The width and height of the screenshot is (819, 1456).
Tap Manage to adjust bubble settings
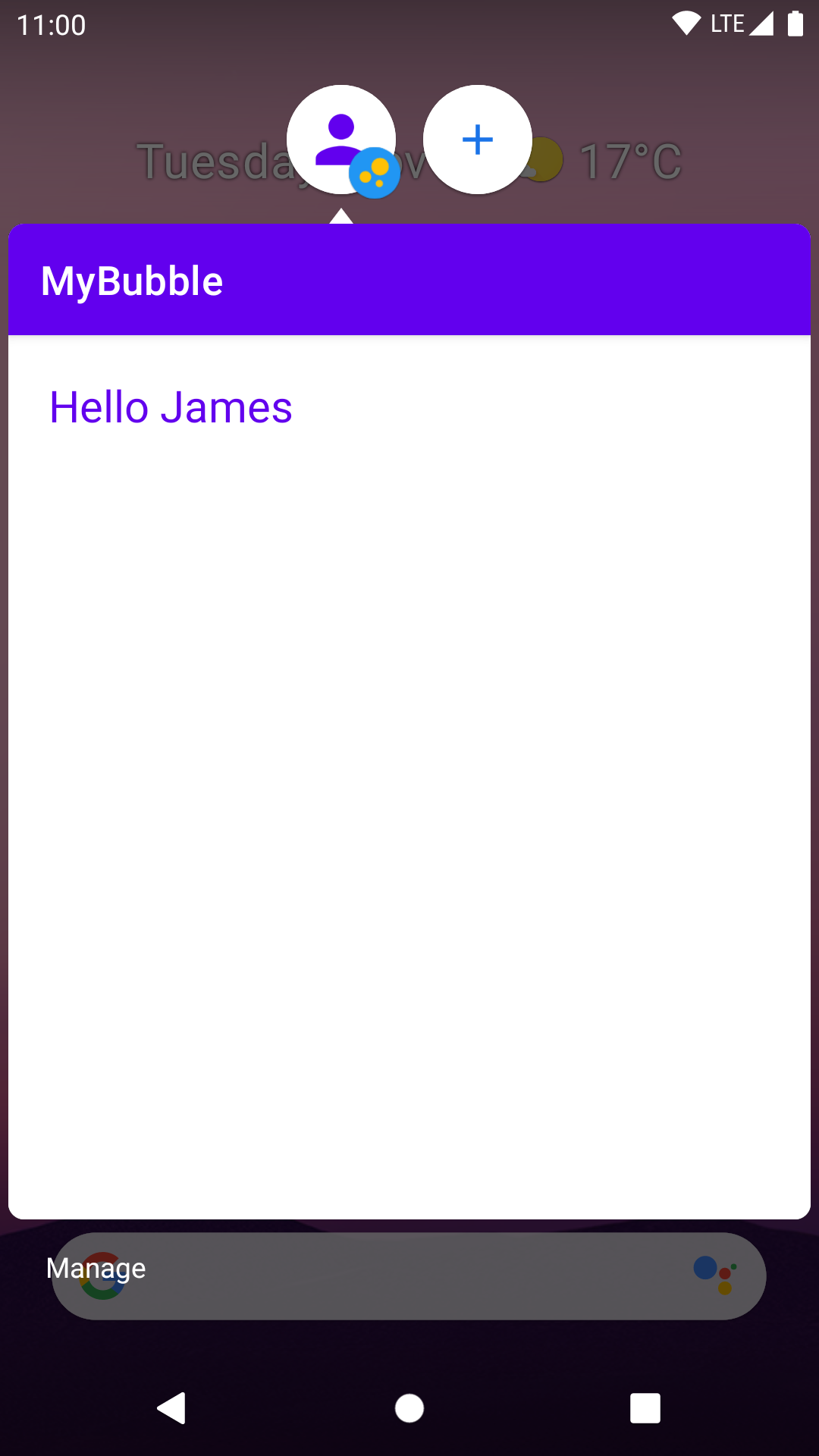click(96, 1268)
